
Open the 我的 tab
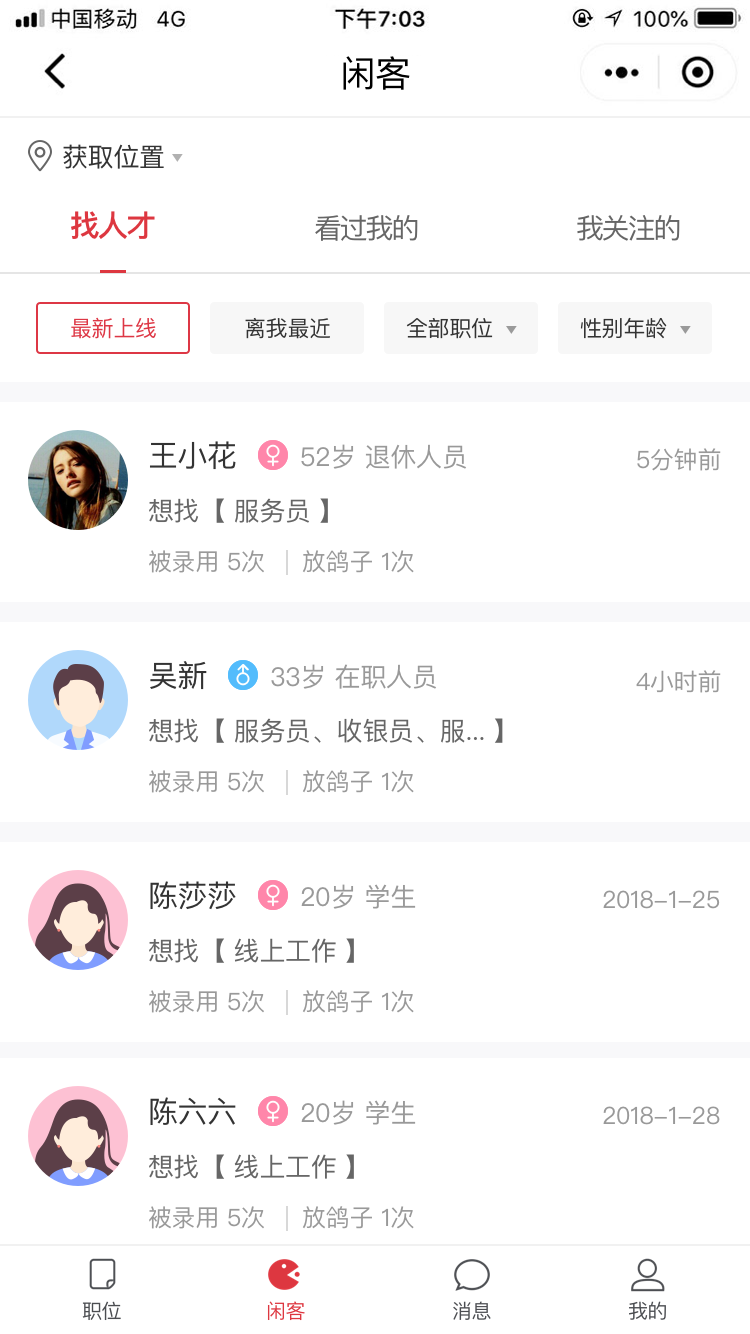coord(647,1290)
